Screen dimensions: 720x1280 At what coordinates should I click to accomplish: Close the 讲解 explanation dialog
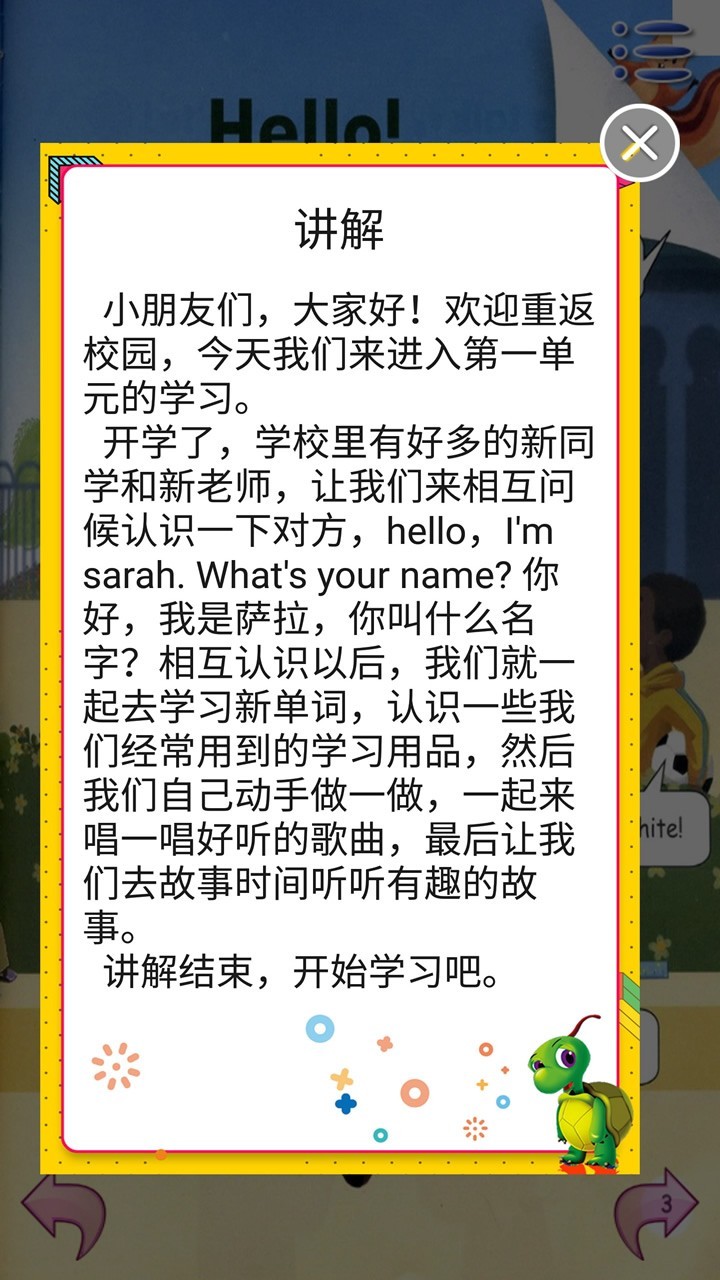640,143
